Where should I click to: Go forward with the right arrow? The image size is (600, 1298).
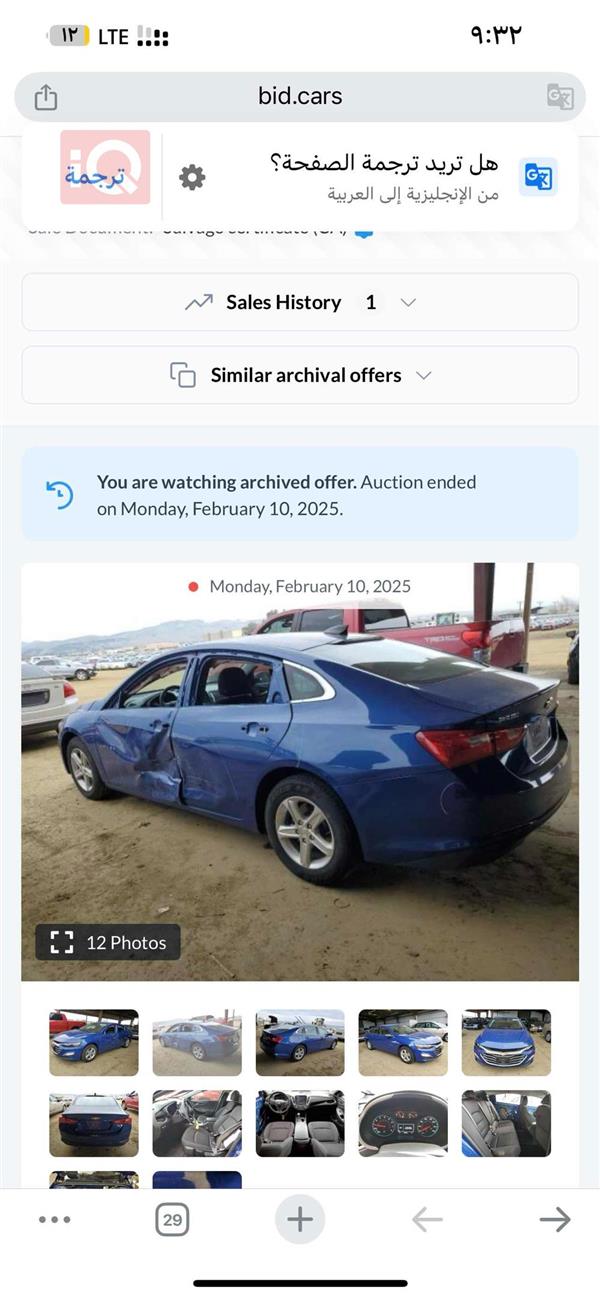(554, 1219)
